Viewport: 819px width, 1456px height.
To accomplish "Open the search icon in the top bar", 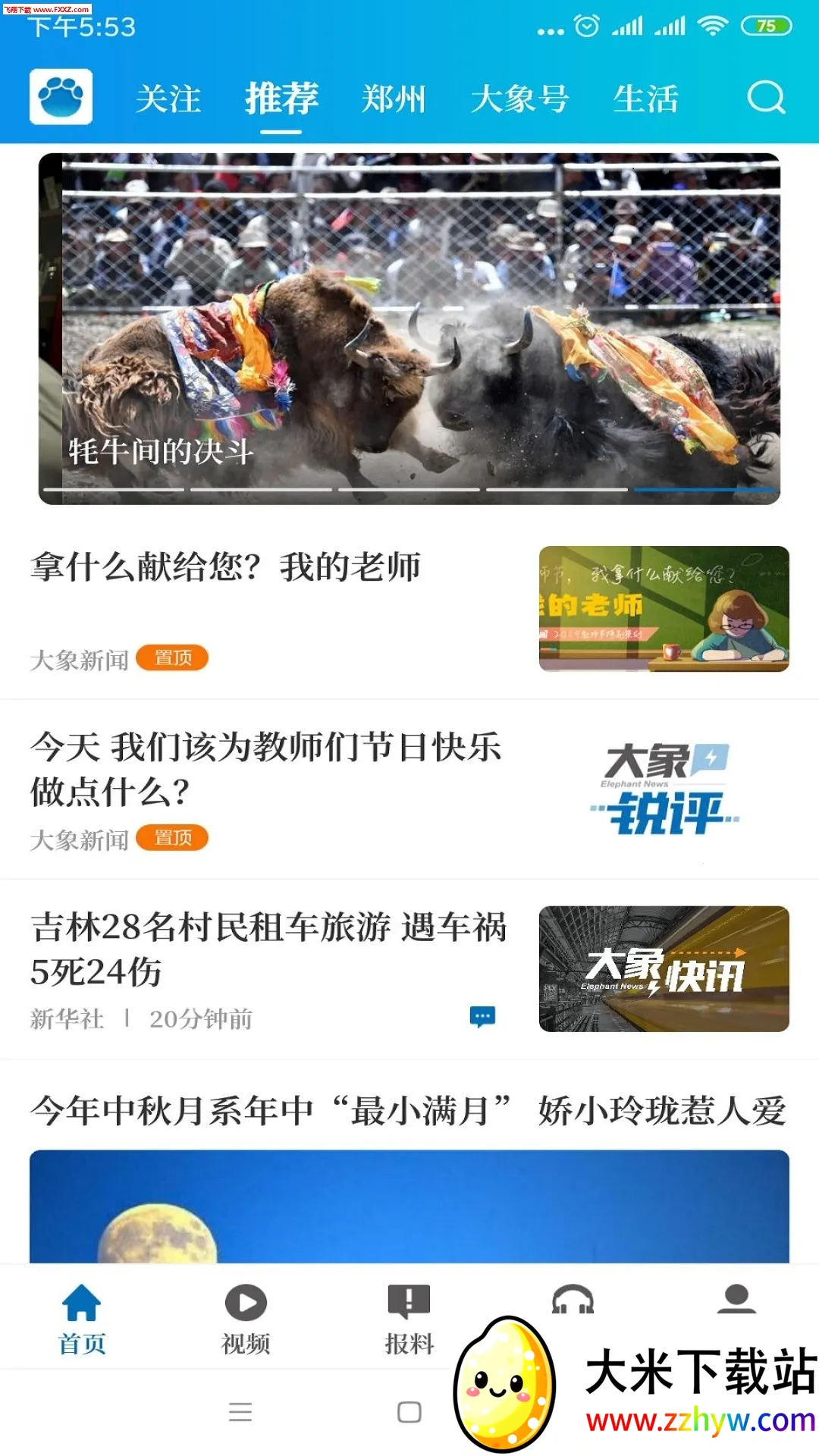I will pyautogui.click(x=766, y=97).
